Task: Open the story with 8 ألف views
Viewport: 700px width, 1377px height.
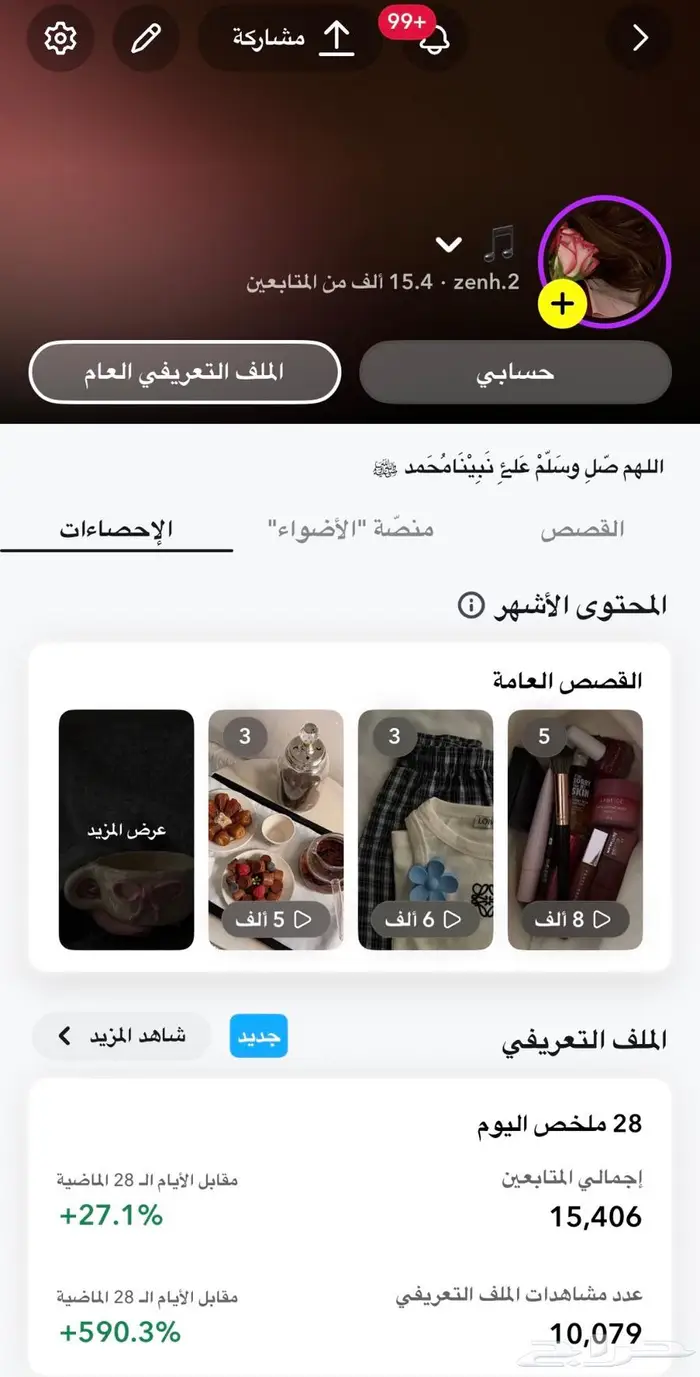Action: point(575,829)
